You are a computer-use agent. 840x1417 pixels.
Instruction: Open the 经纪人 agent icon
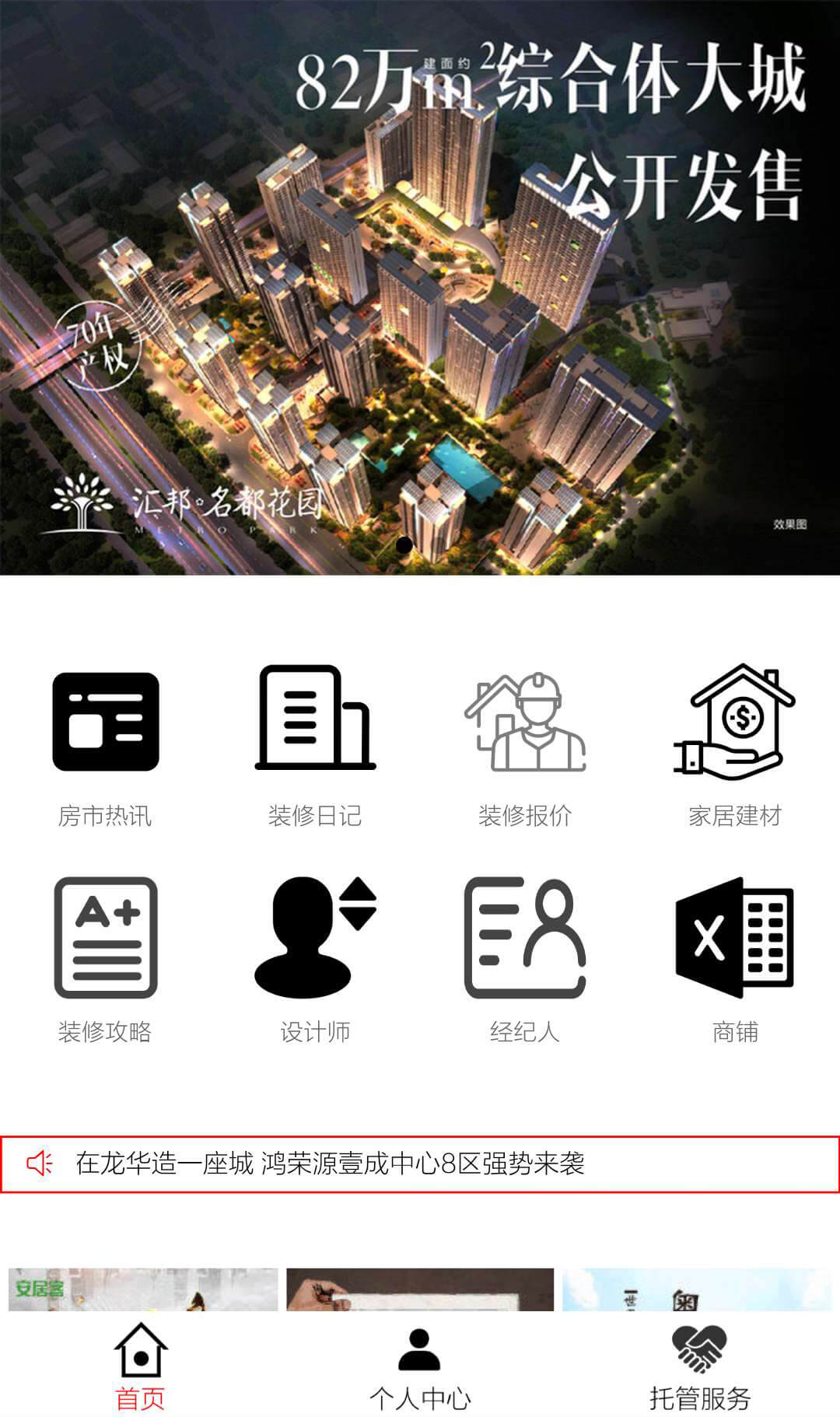(525, 937)
